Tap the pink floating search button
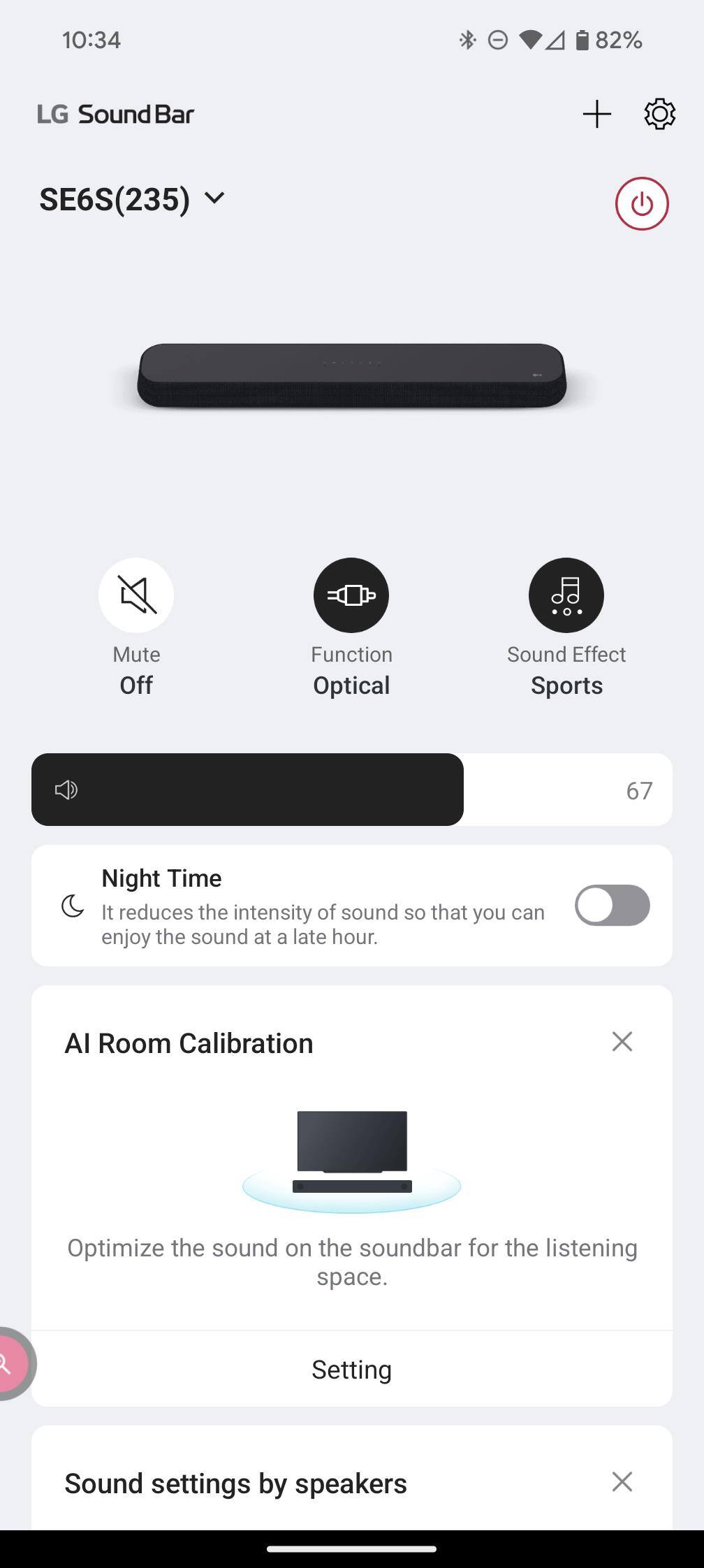This screenshot has height=1568, width=704. point(10,1363)
